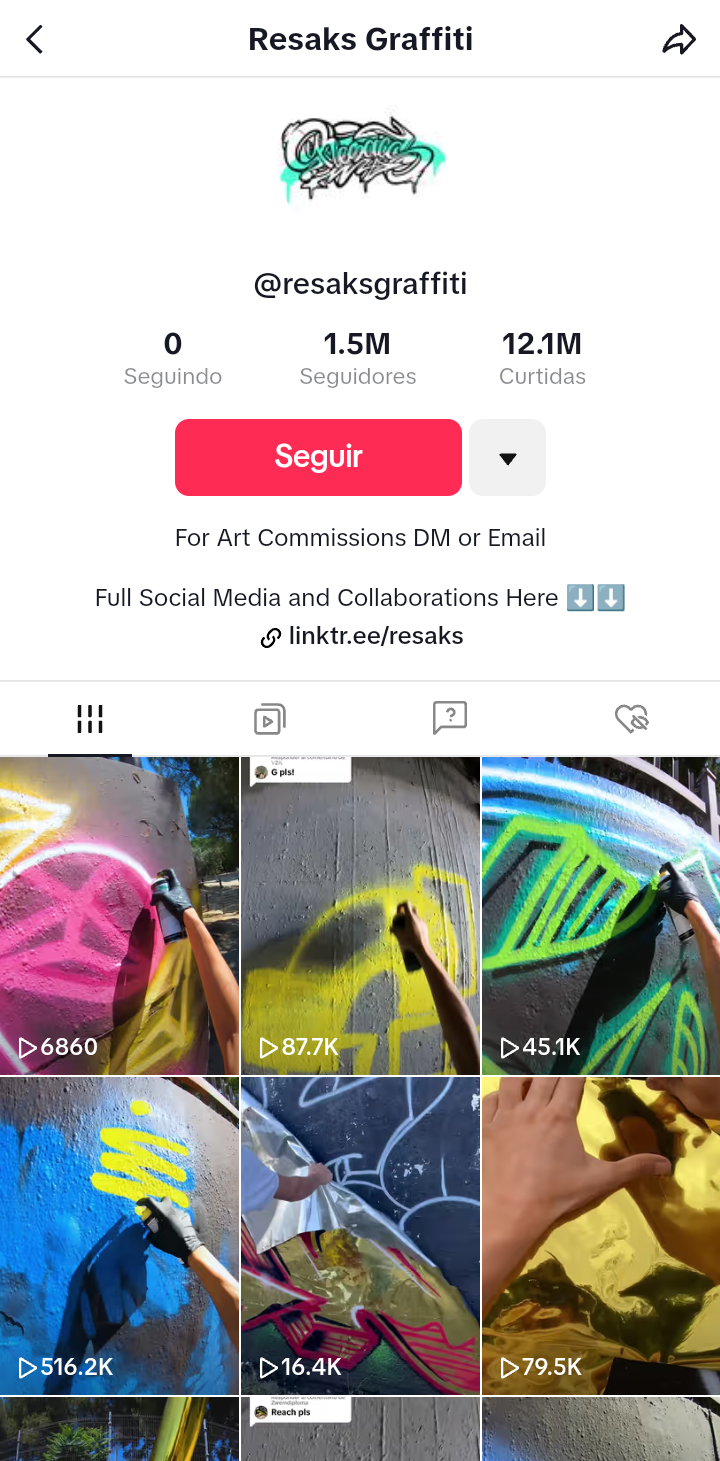
Task: Switch to the playlists tab
Action: [x=270, y=718]
